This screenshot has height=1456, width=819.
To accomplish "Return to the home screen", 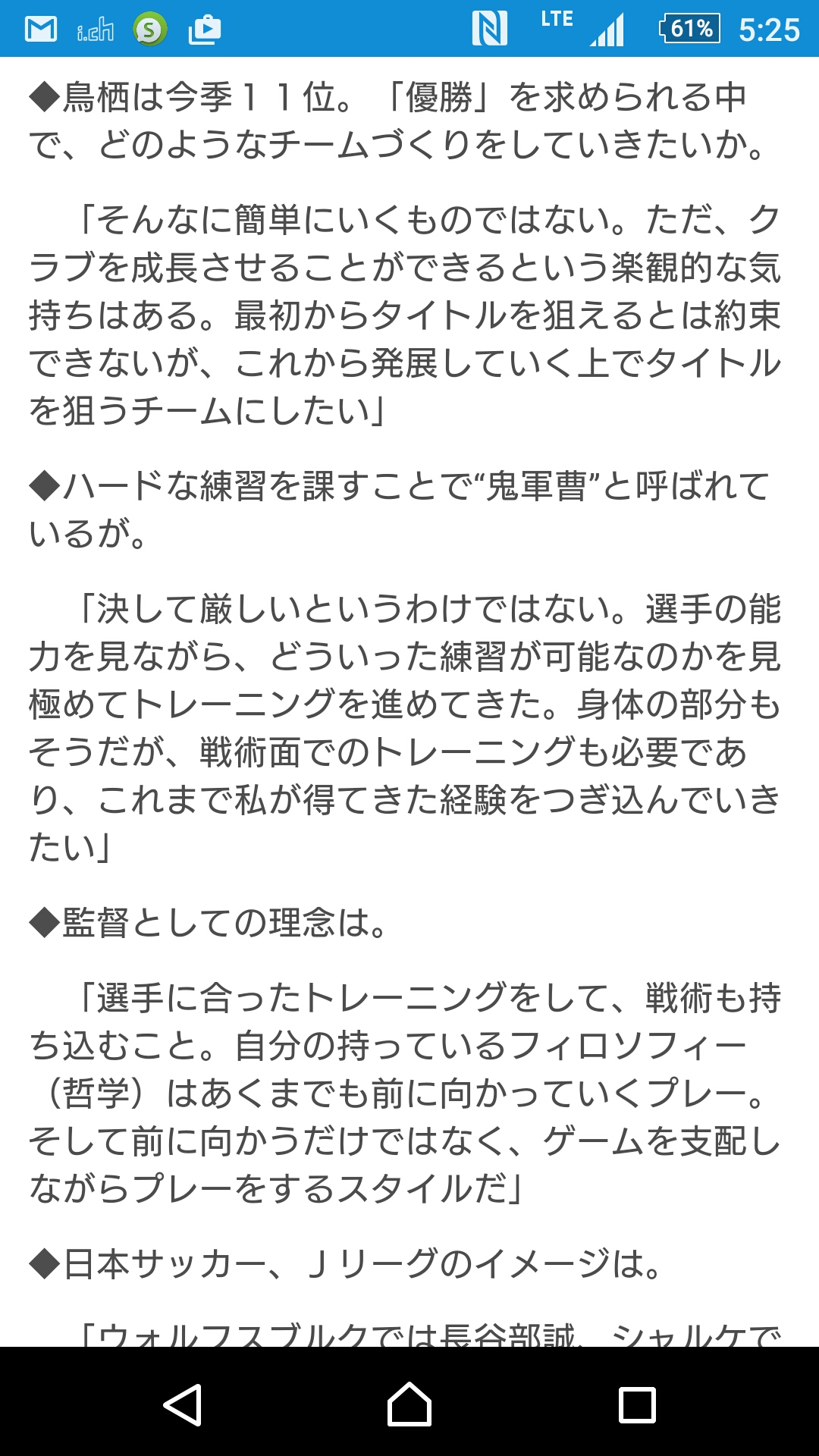I will 409,1404.
